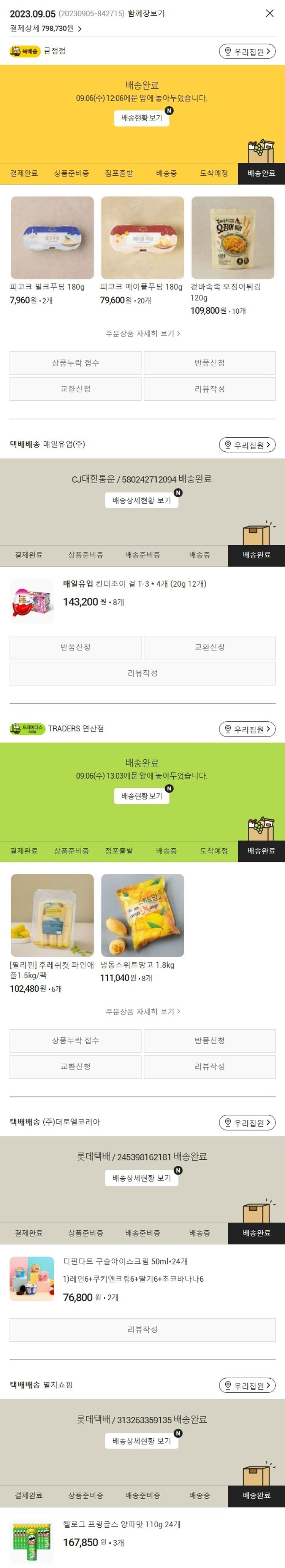Open 피코크 메이플푸딩 180g product

[x=142, y=238]
